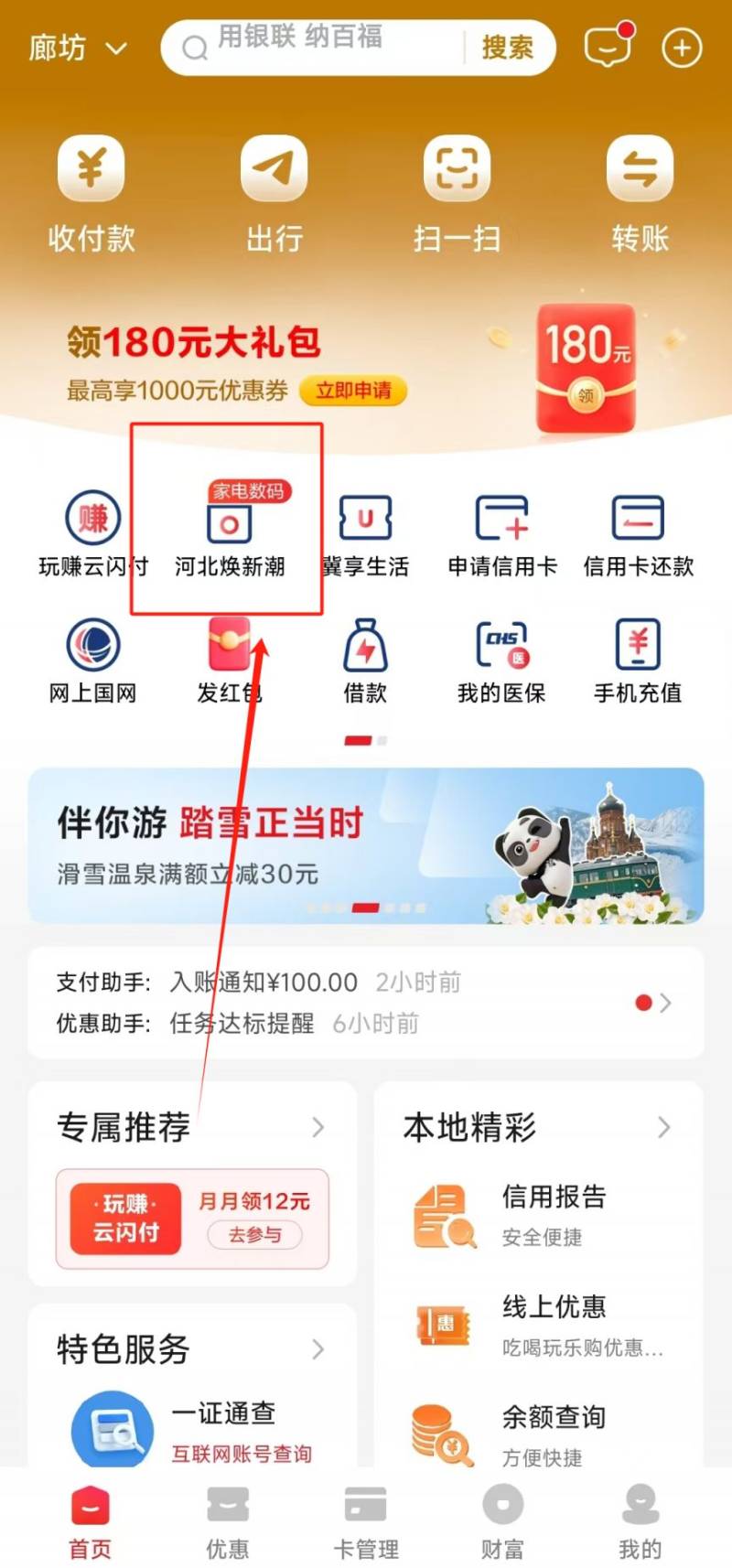This screenshot has width=732, height=1568.
Task: Tap 立即申请 on the 180元 gift banner
Action: pos(353,391)
